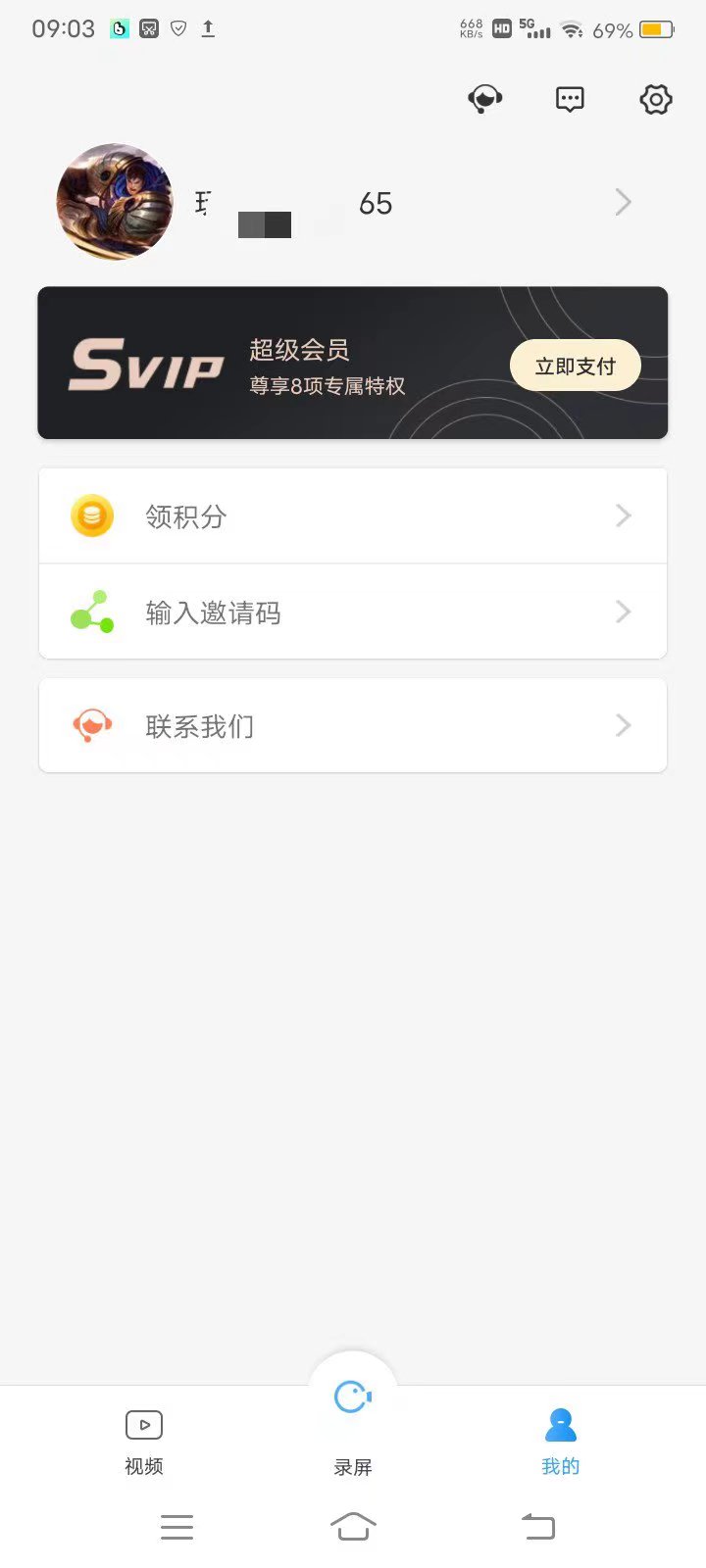Tap the orange 联系我们 headset icon
This screenshot has height=1568, width=706.
(x=91, y=725)
